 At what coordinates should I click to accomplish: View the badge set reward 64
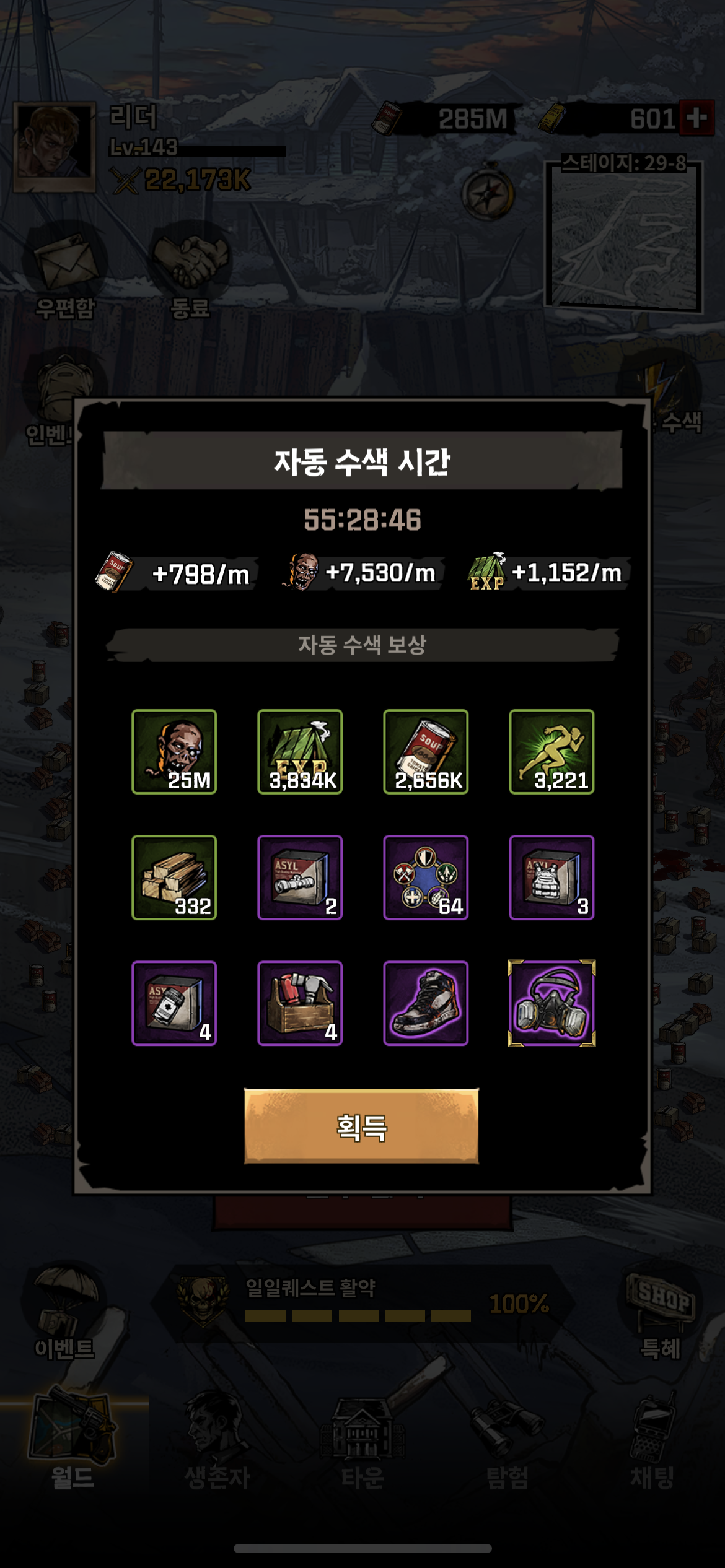[x=426, y=878]
